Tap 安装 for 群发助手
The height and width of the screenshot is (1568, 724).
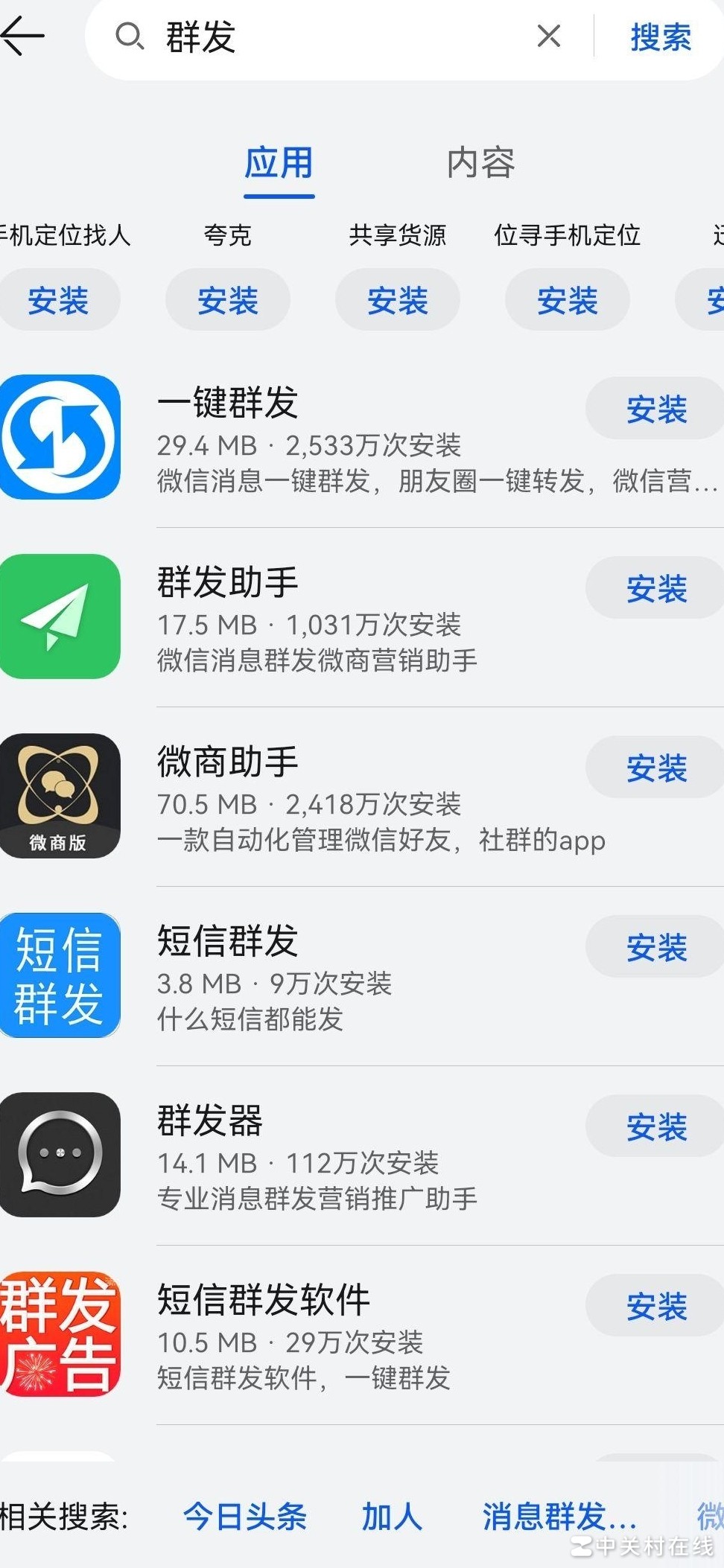655,588
